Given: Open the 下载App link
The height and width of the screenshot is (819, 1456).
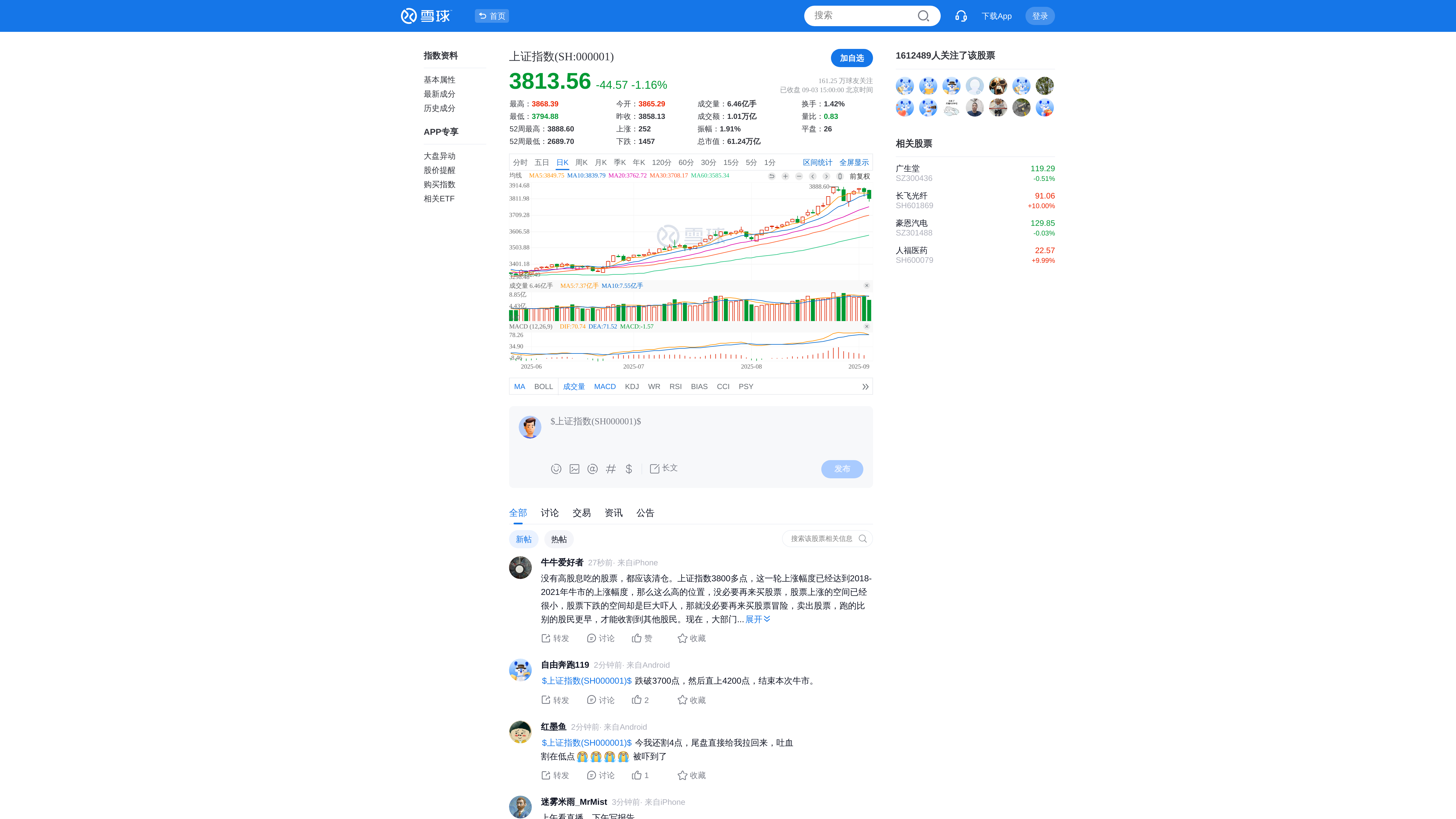Looking at the screenshot, I should [x=996, y=16].
